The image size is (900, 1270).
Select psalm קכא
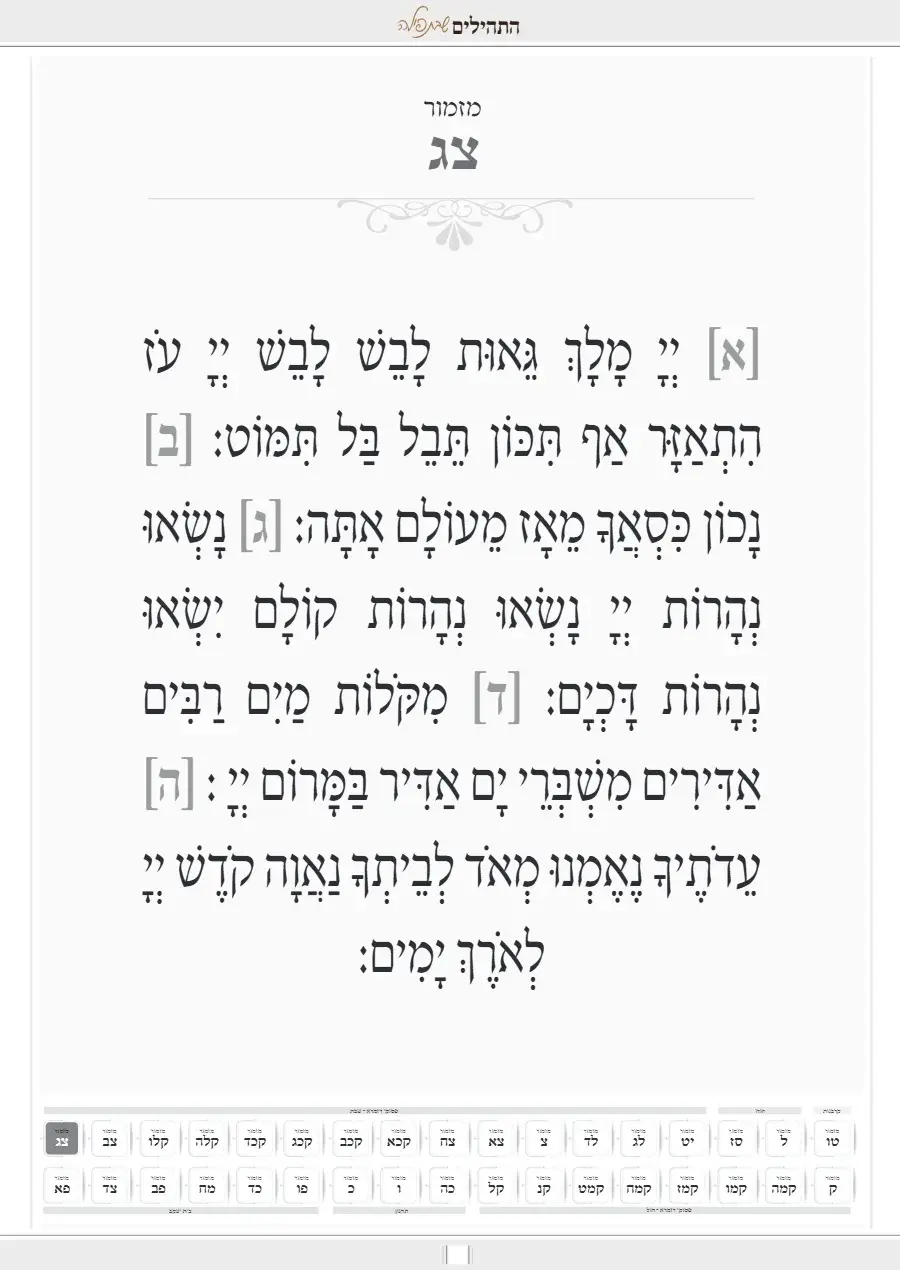tap(399, 1138)
